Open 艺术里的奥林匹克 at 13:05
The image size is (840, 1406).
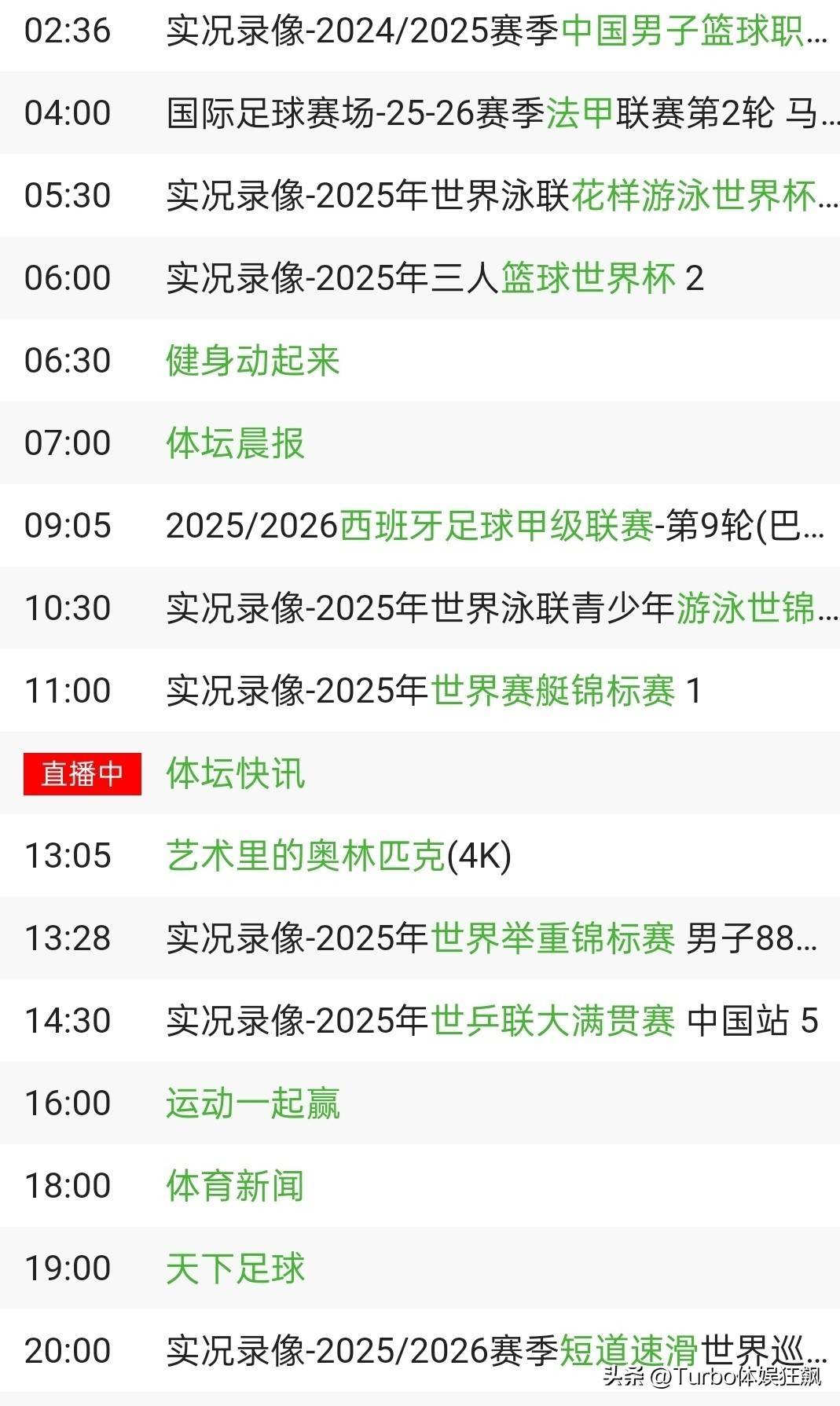[x=306, y=856]
